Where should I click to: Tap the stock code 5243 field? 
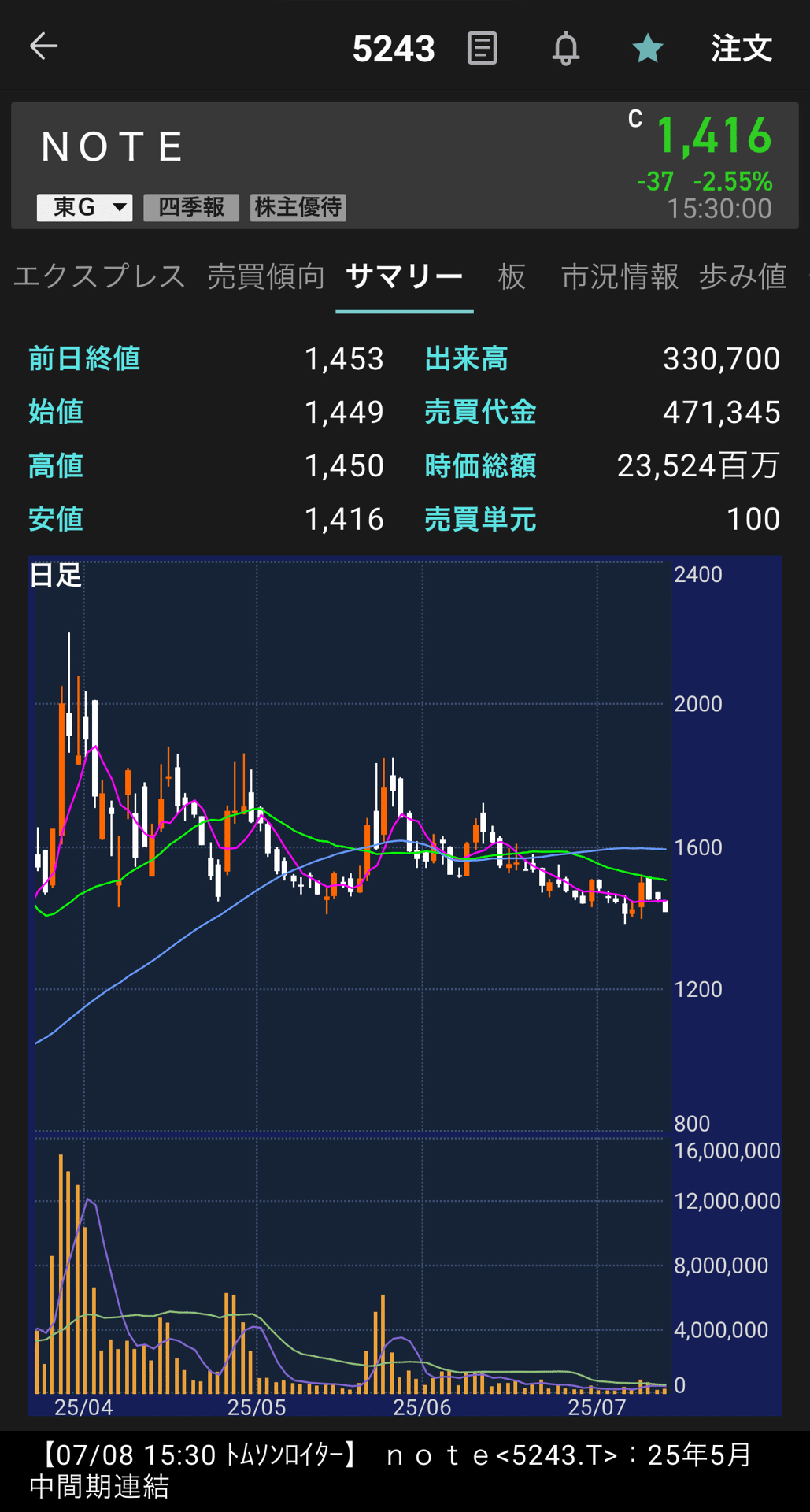pyautogui.click(x=396, y=47)
